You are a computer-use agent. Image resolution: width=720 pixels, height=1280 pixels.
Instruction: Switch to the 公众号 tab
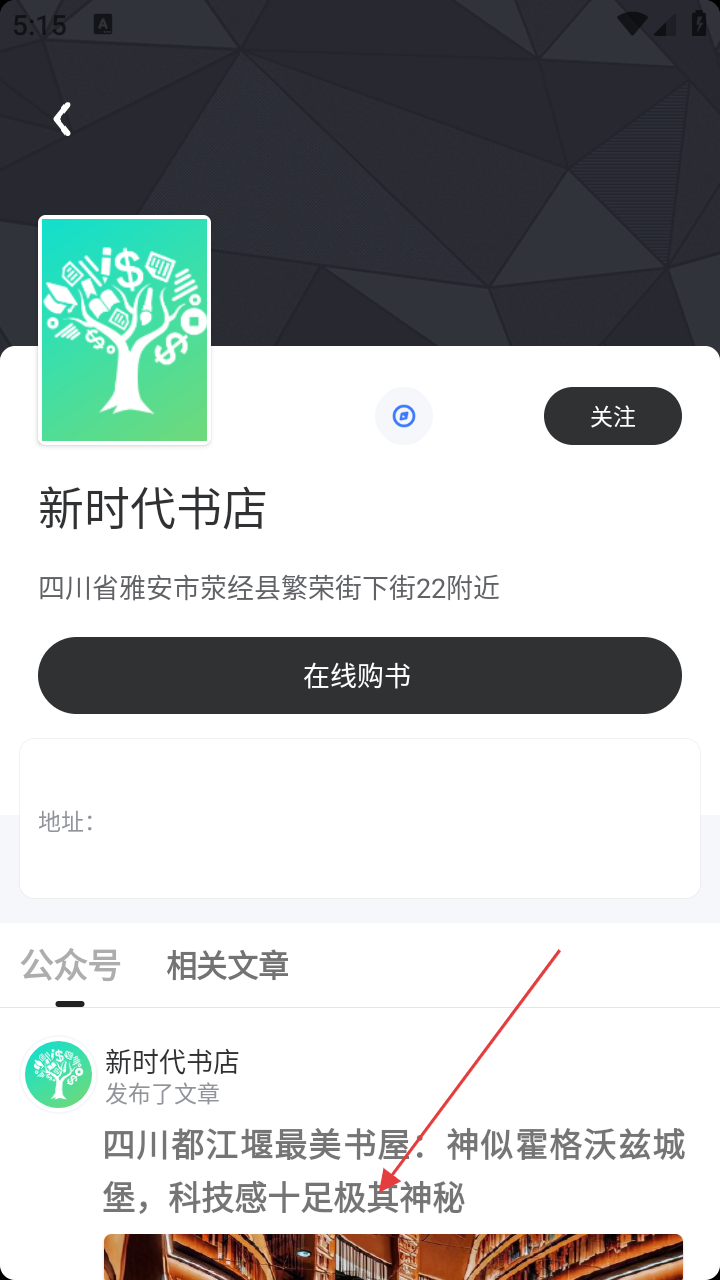tap(70, 966)
